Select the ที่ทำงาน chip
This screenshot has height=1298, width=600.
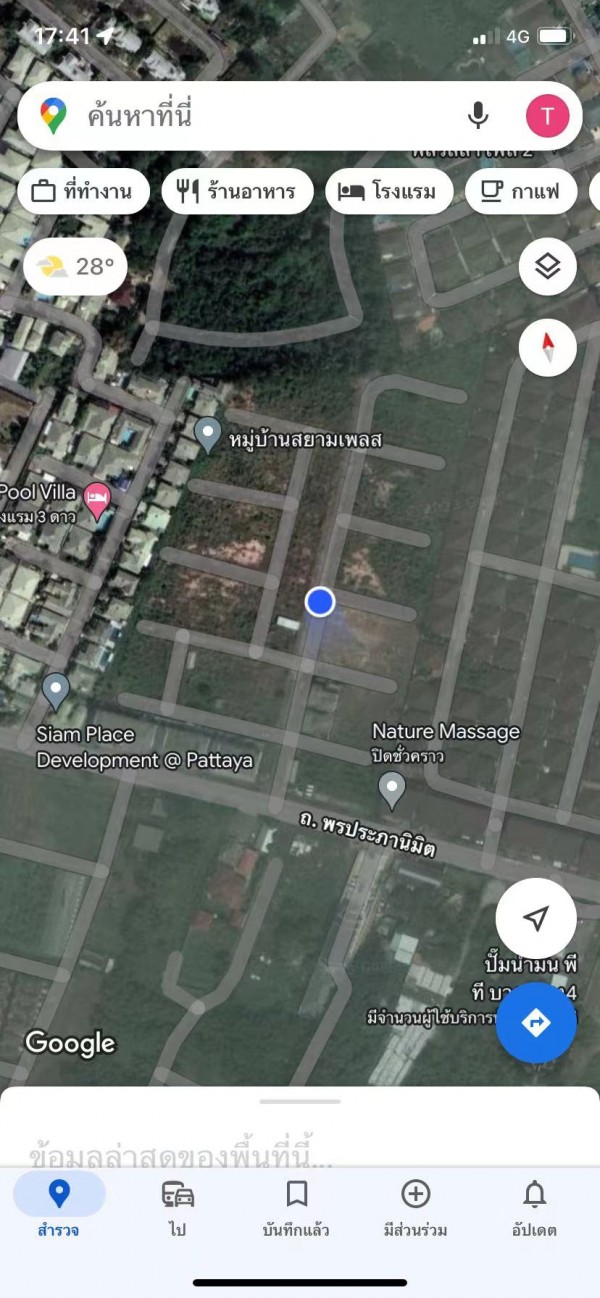tap(82, 192)
